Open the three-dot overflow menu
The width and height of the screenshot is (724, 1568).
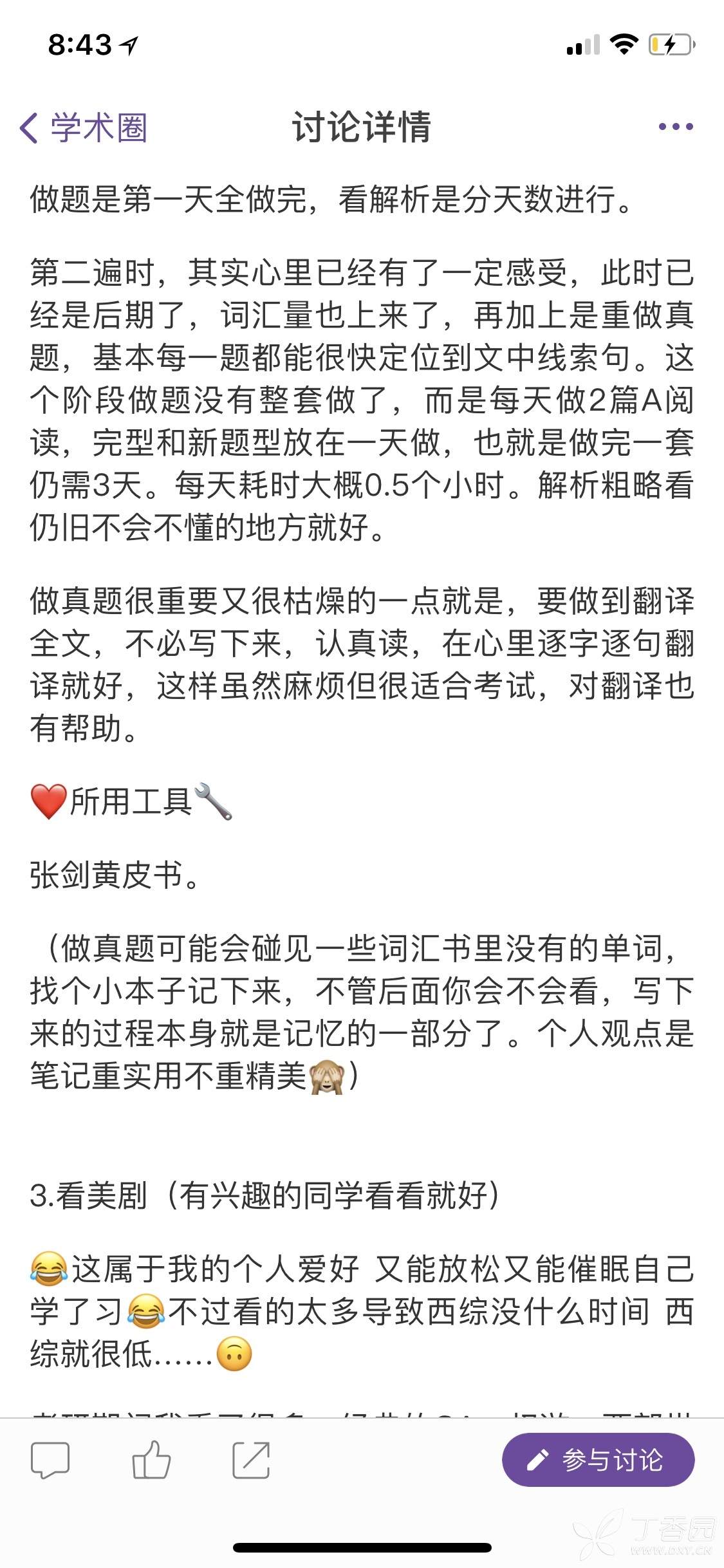coord(675,127)
